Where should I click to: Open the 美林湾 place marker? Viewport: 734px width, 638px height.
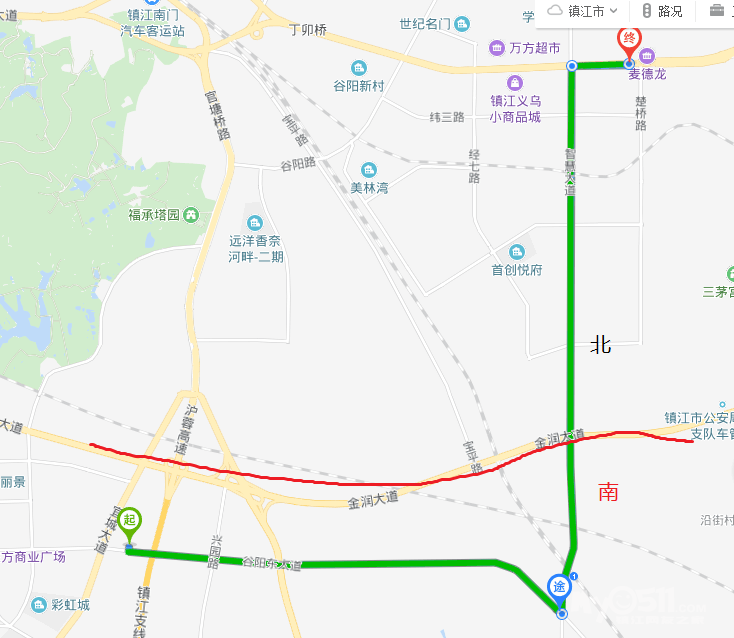[369, 170]
